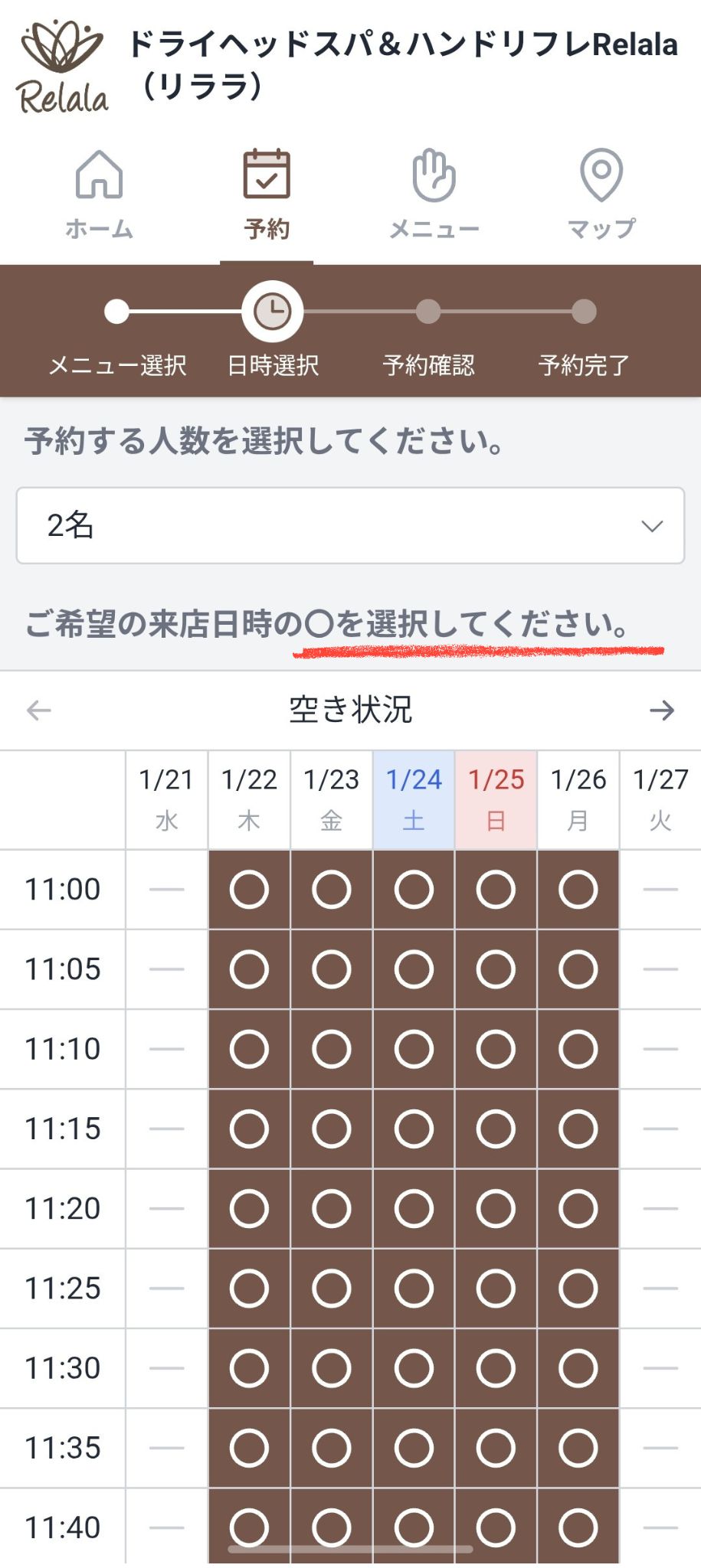Screen dimensions: 701x1568
Task: Choose the 11:20 slot on 1/23
Action: pos(331,1208)
